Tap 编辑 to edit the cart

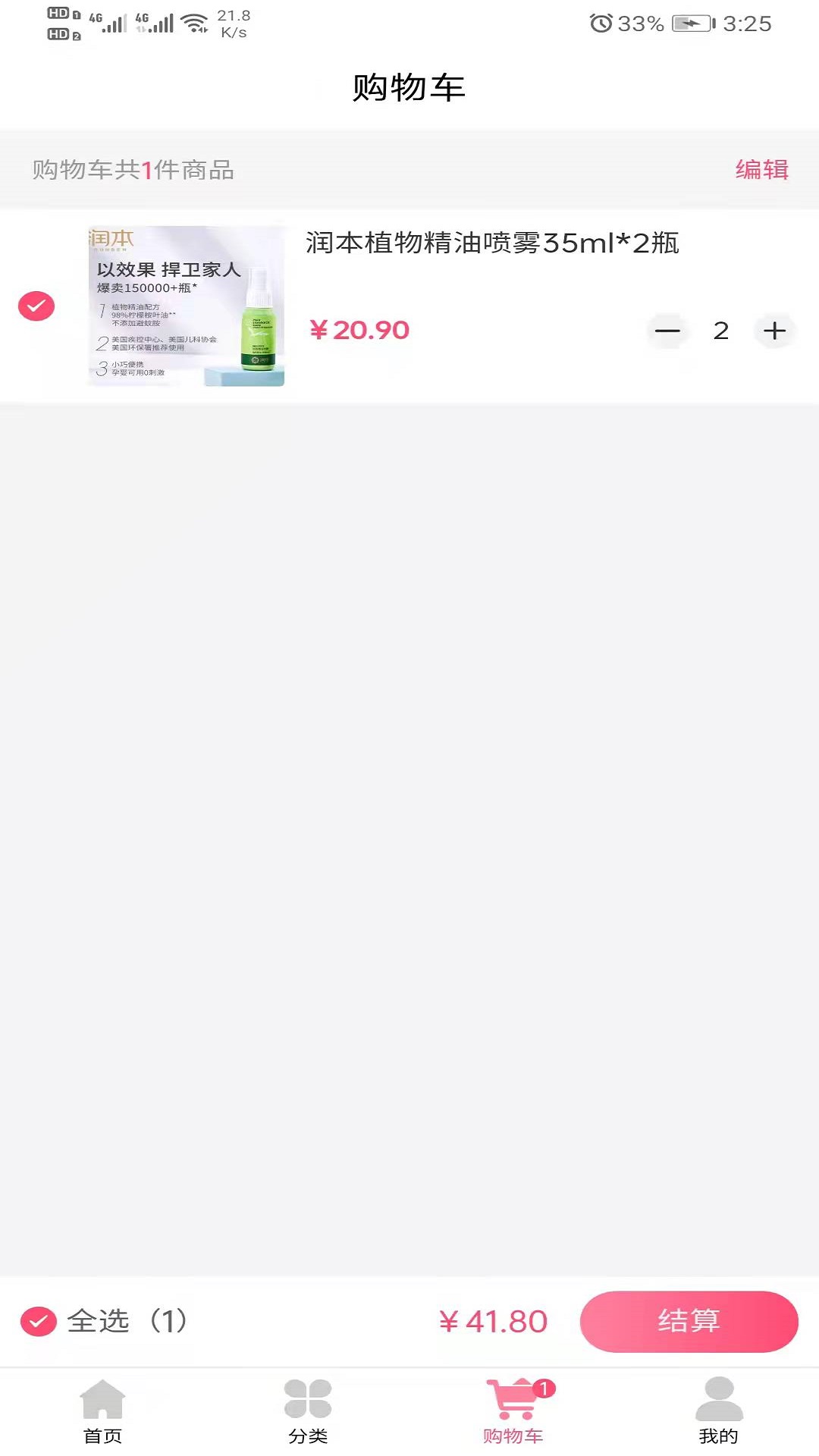(x=761, y=169)
